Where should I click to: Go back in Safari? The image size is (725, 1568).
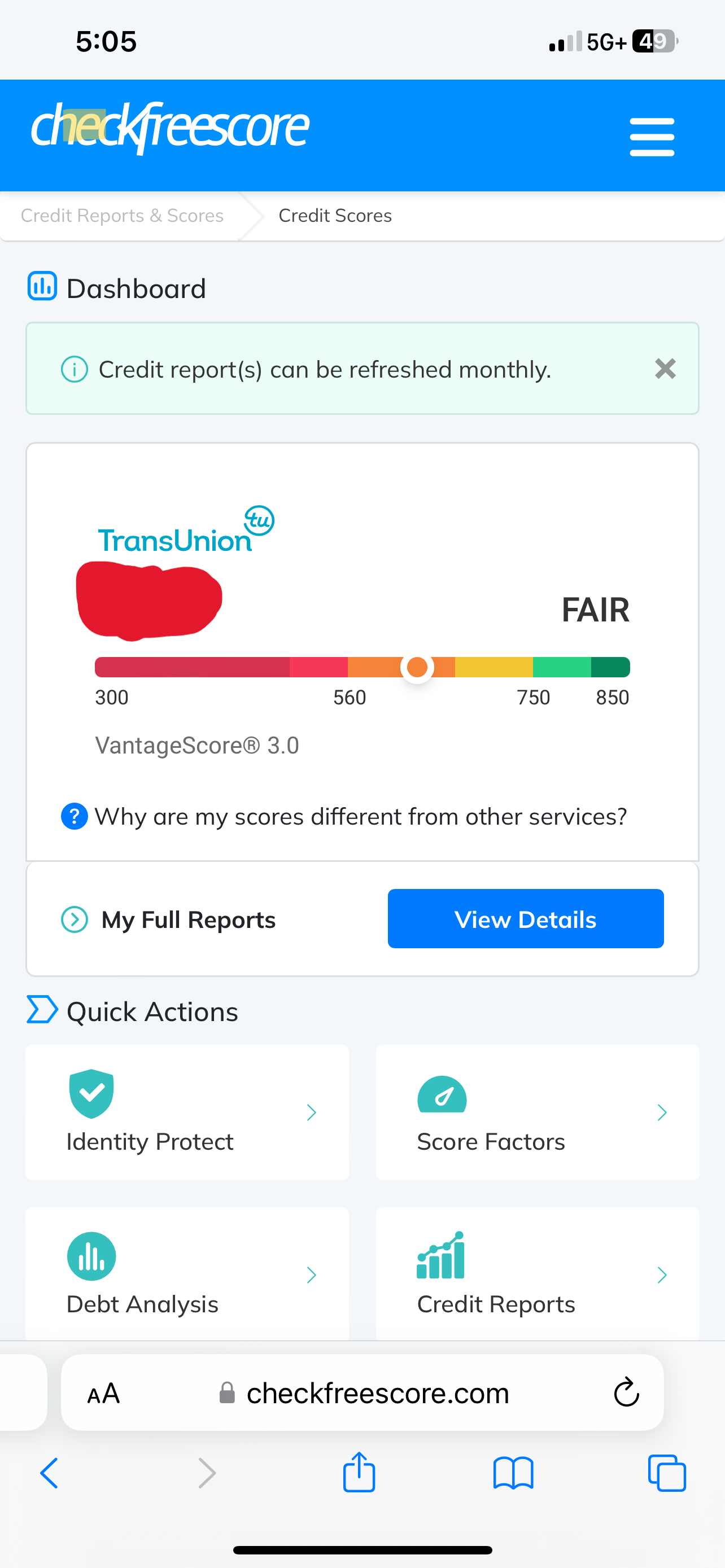tap(49, 1473)
